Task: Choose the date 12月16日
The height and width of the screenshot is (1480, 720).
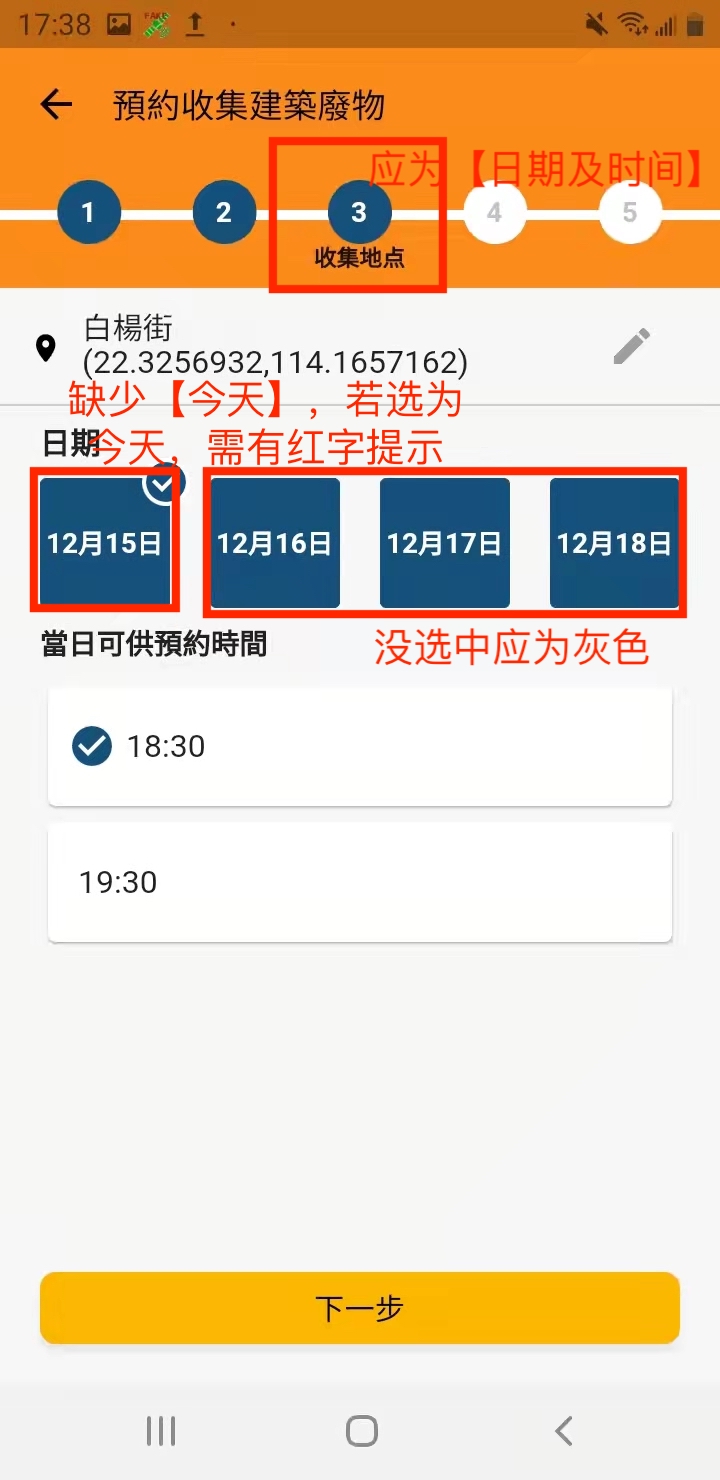Action: coord(275,543)
